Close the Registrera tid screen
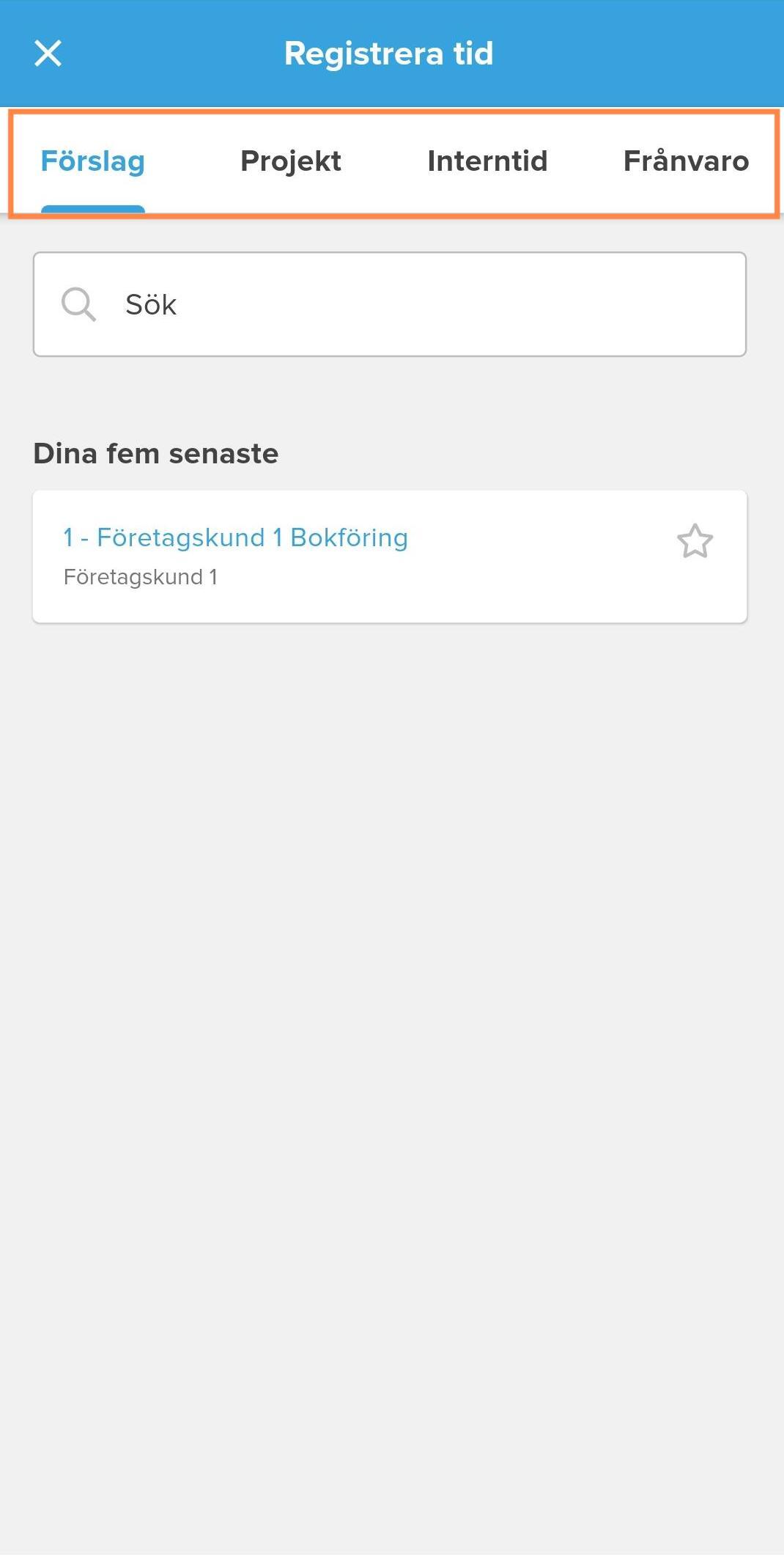The image size is (784, 1555). click(x=48, y=54)
